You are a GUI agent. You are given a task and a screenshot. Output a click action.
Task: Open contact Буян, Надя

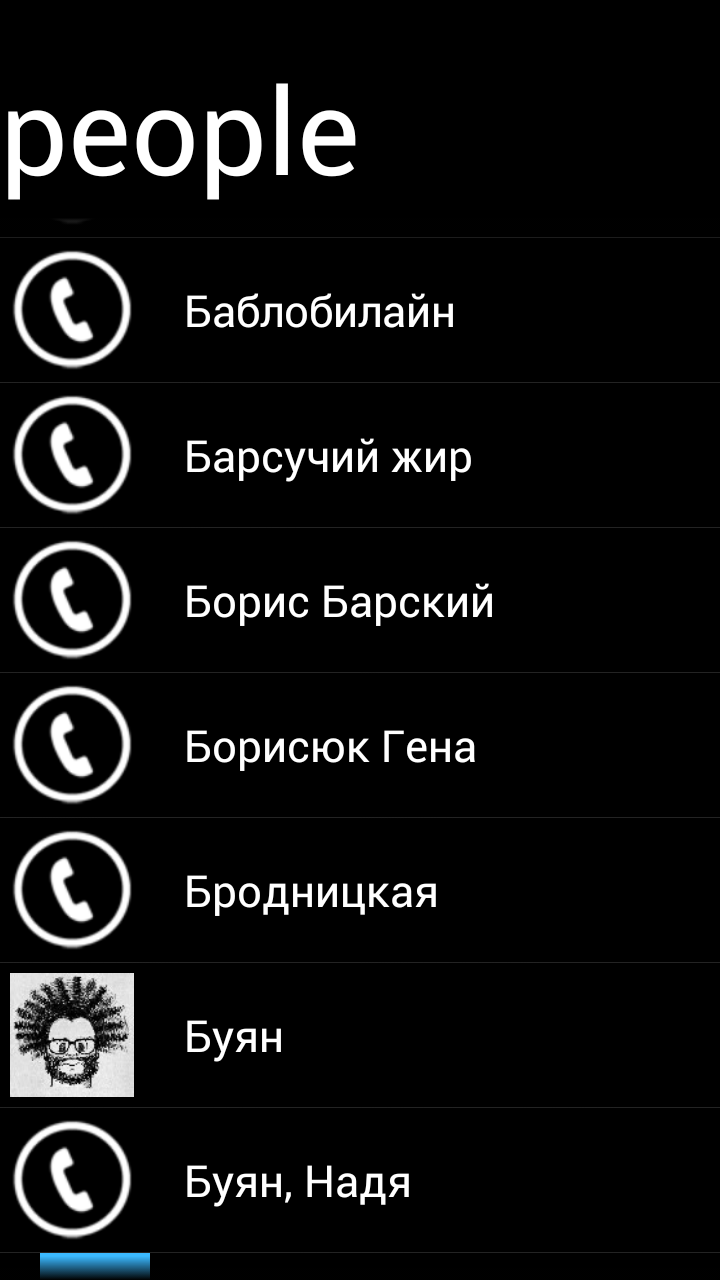click(x=298, y=1182)
